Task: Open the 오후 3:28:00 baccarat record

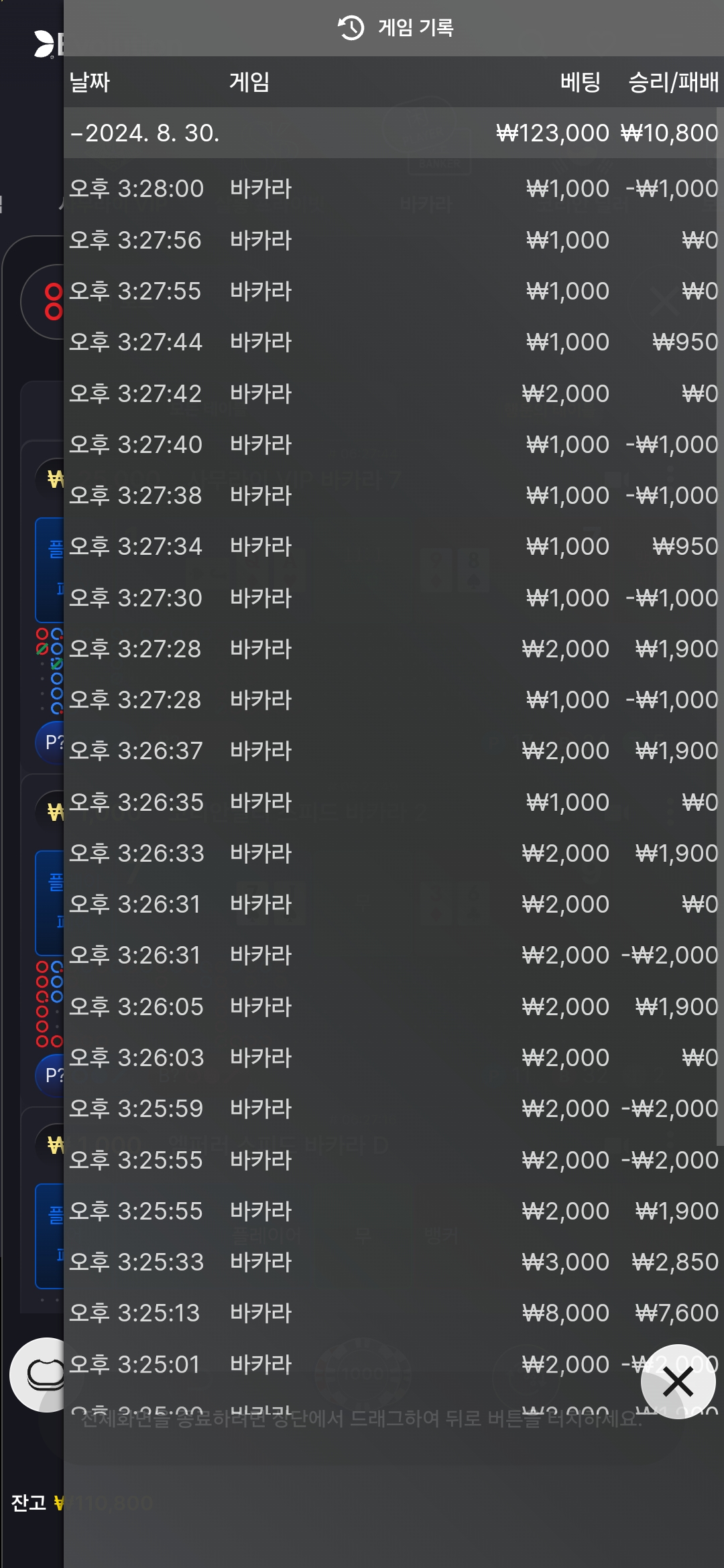Action: click(x=392, y=189)
